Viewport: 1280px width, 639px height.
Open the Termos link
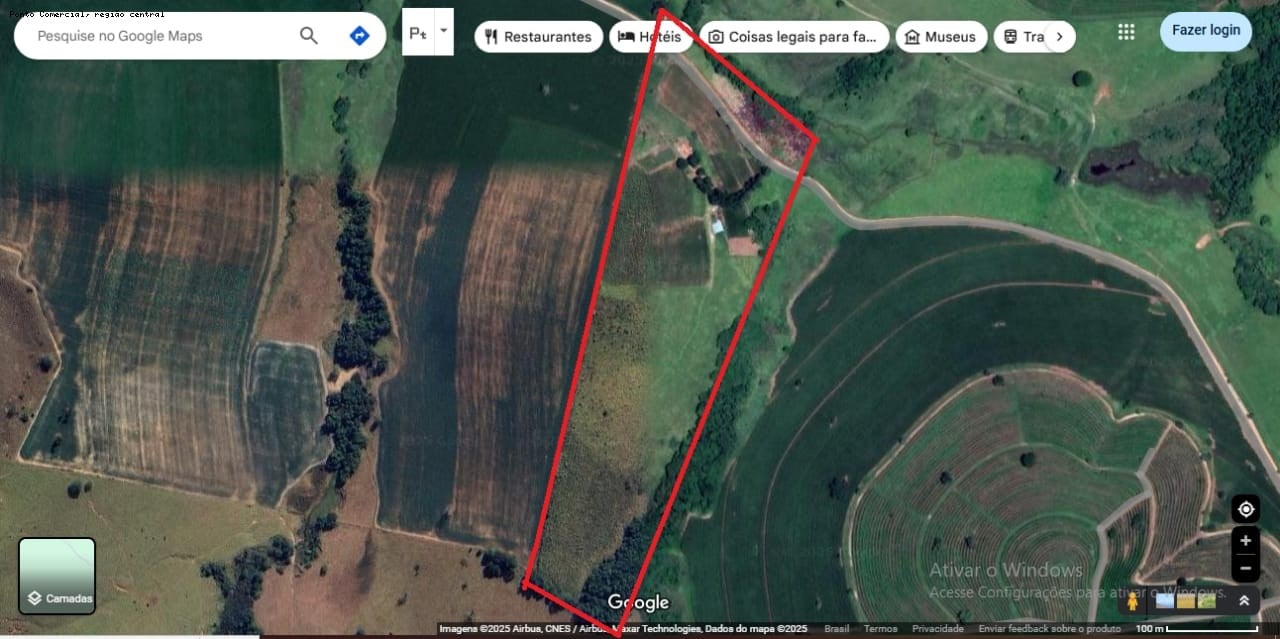[x=880, y=629]
